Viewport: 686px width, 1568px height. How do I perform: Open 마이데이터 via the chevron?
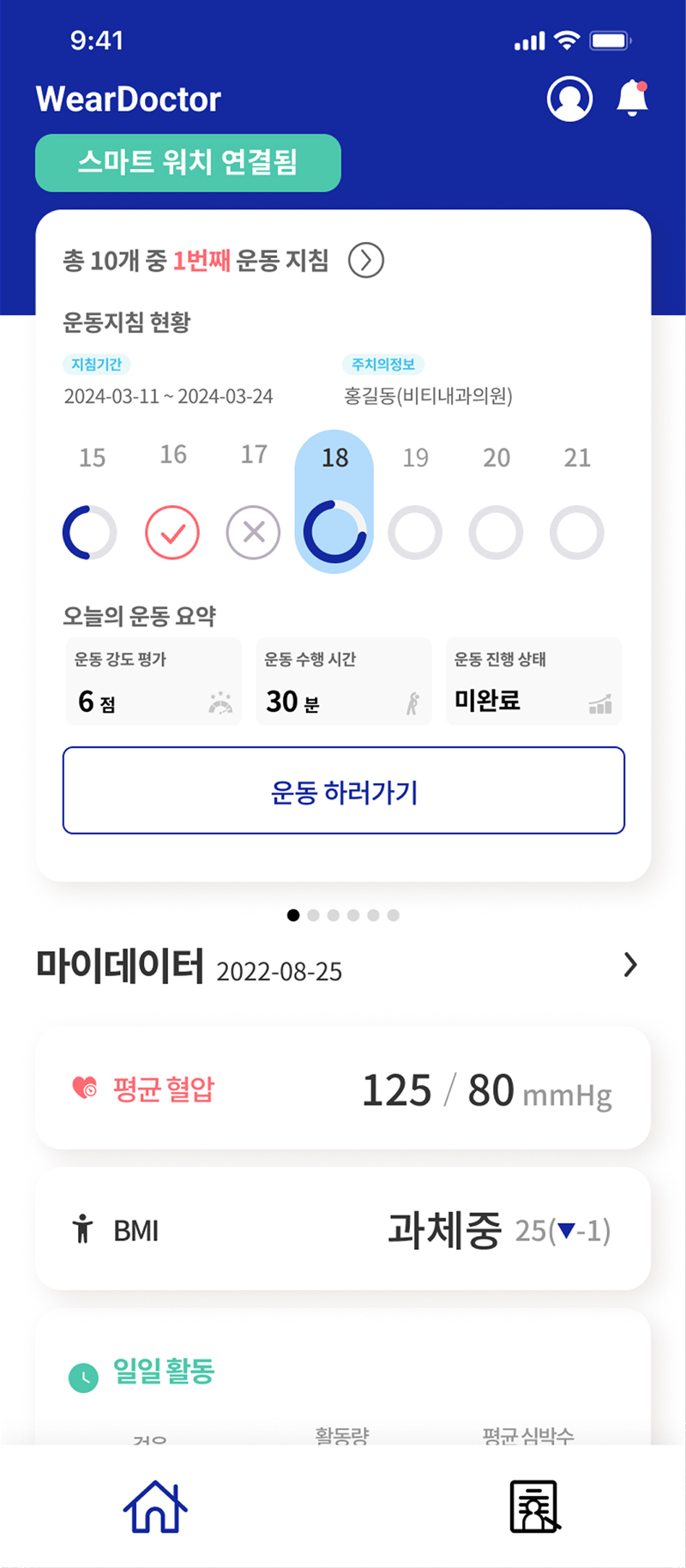[x=630, y=965]
